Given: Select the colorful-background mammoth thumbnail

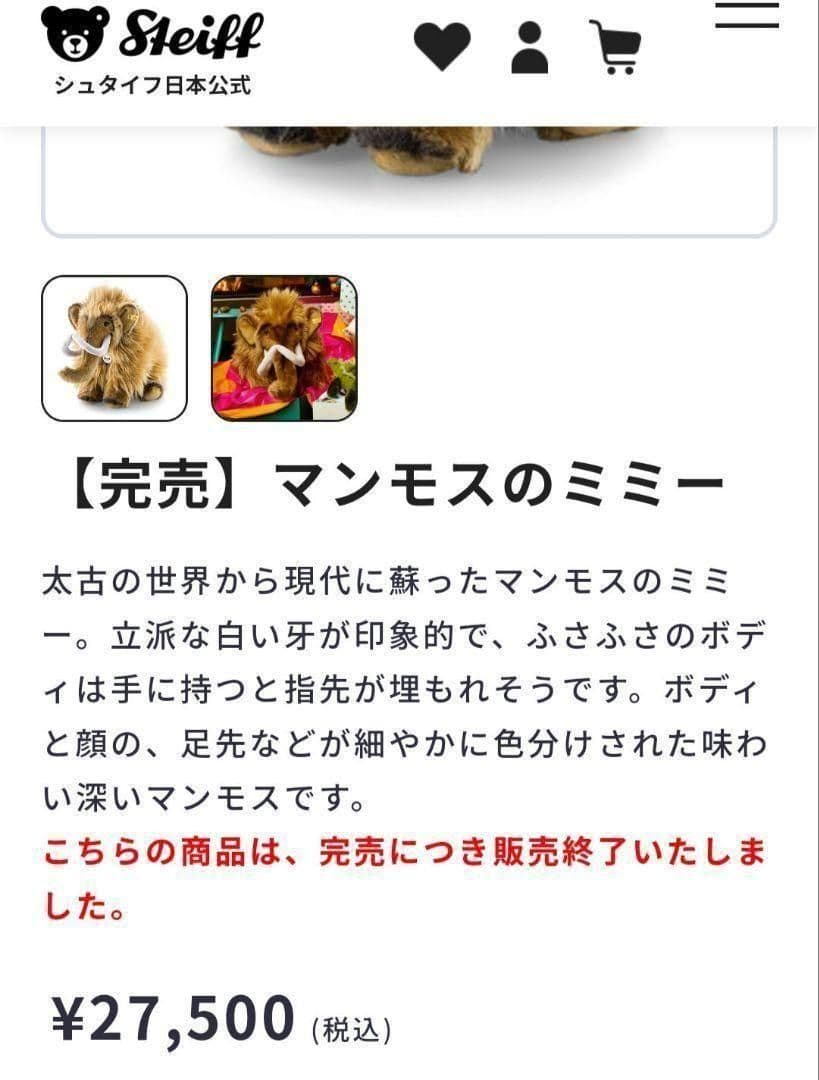Looking at the screenshot, I should tap(283, 349).
